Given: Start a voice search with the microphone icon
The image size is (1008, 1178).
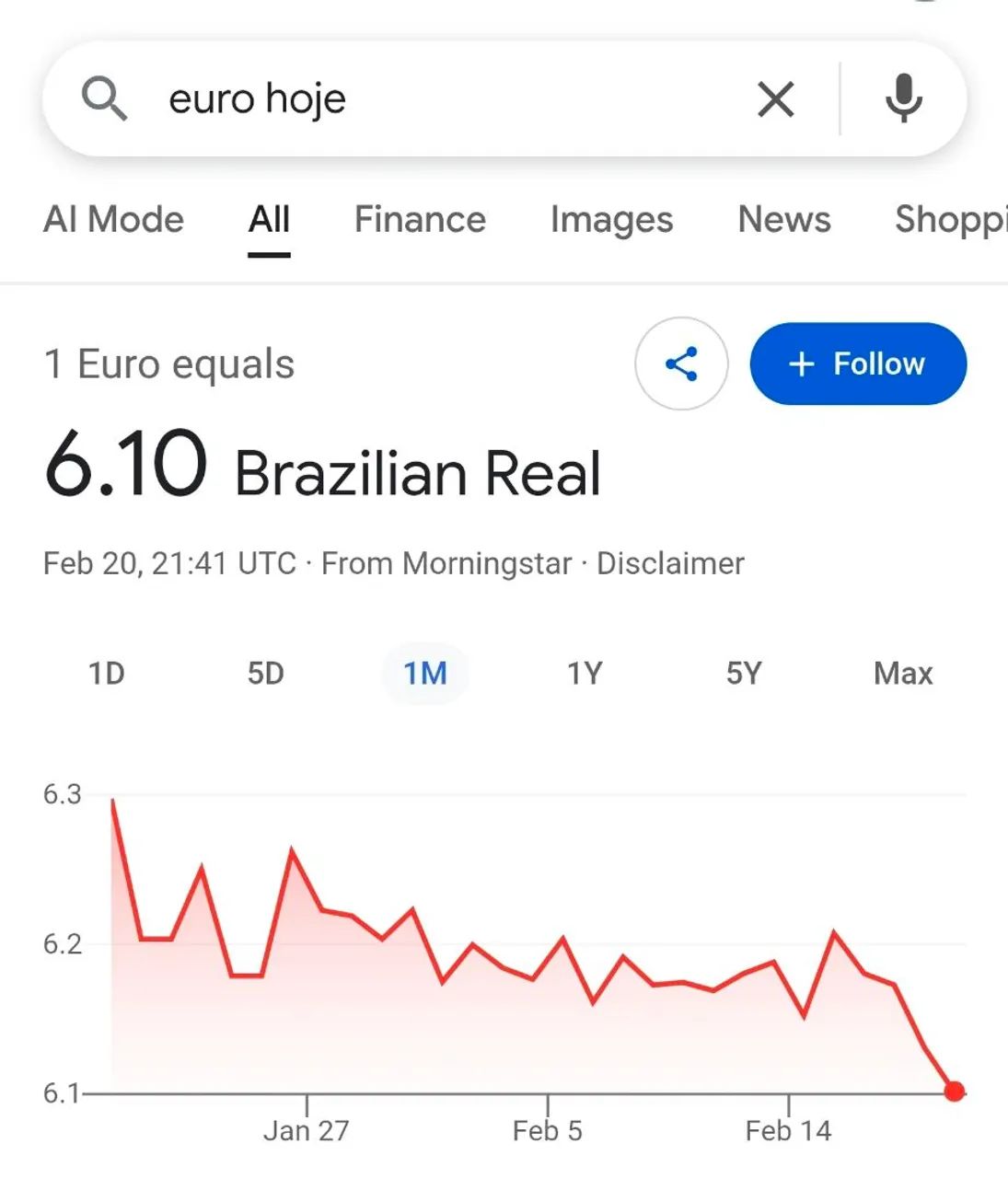Looking at the screenshot, I should click(x=903, y=99).
